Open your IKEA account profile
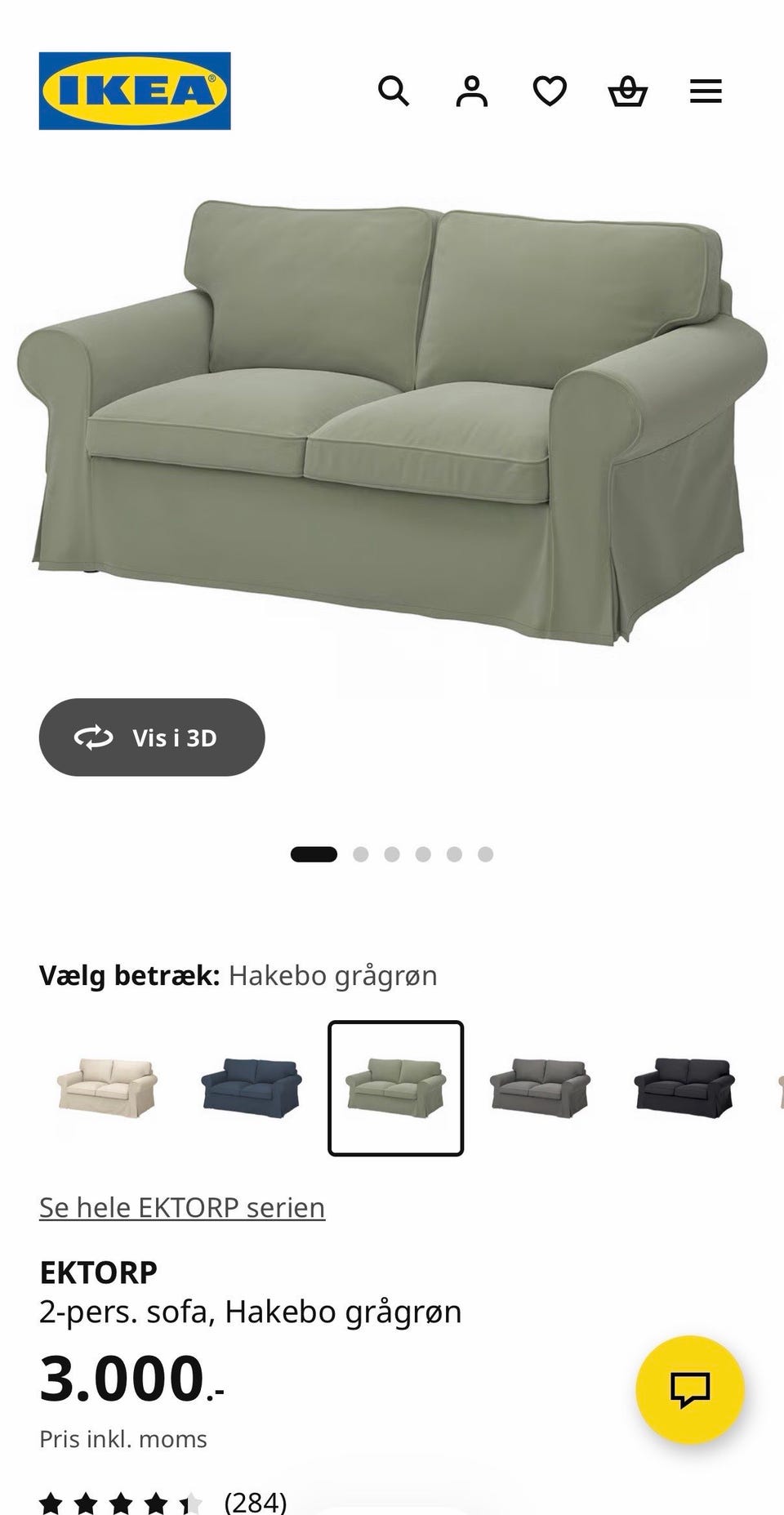The height and width of the screenshot is (1515, 784). 472,91
